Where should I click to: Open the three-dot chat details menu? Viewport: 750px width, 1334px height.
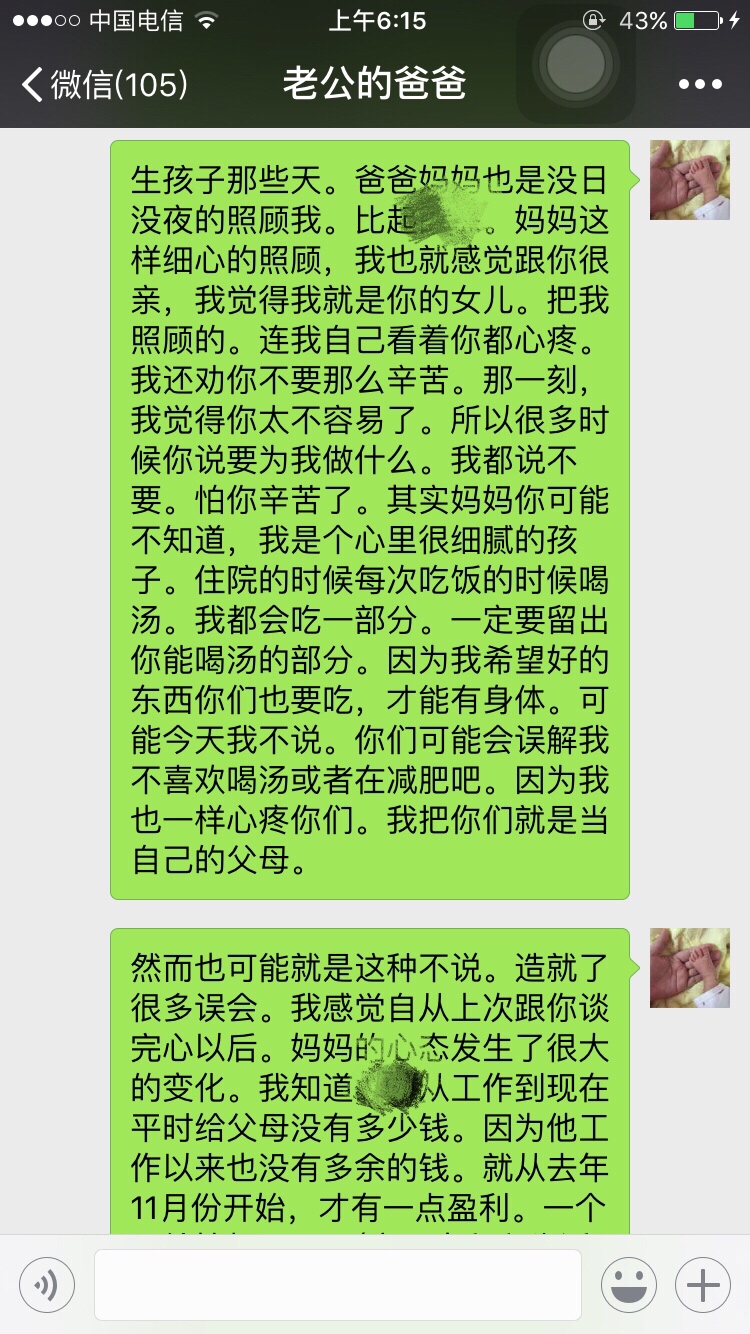tap(699, 84)
